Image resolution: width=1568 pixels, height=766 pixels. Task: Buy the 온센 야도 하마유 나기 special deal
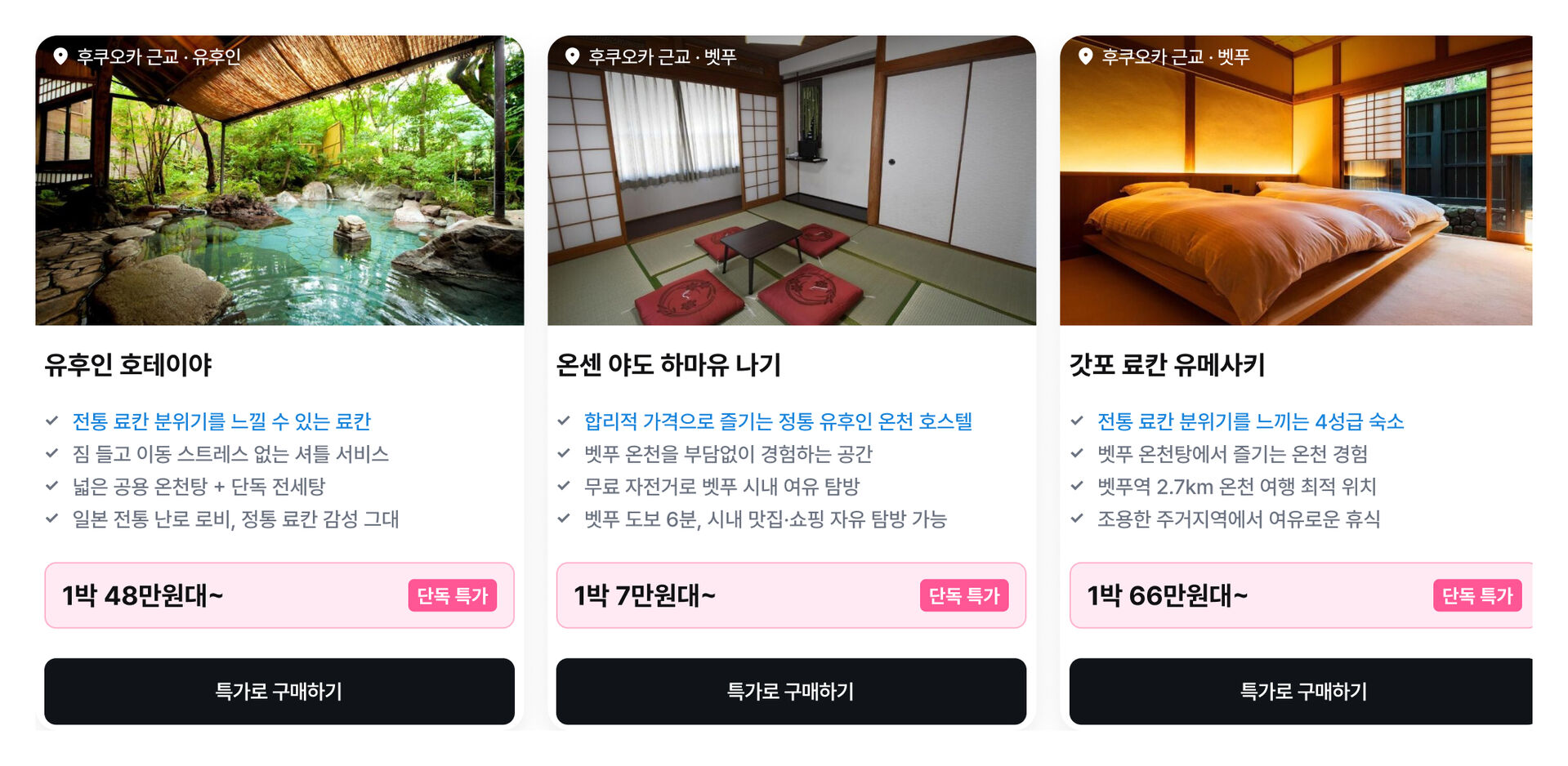(790, 691)
